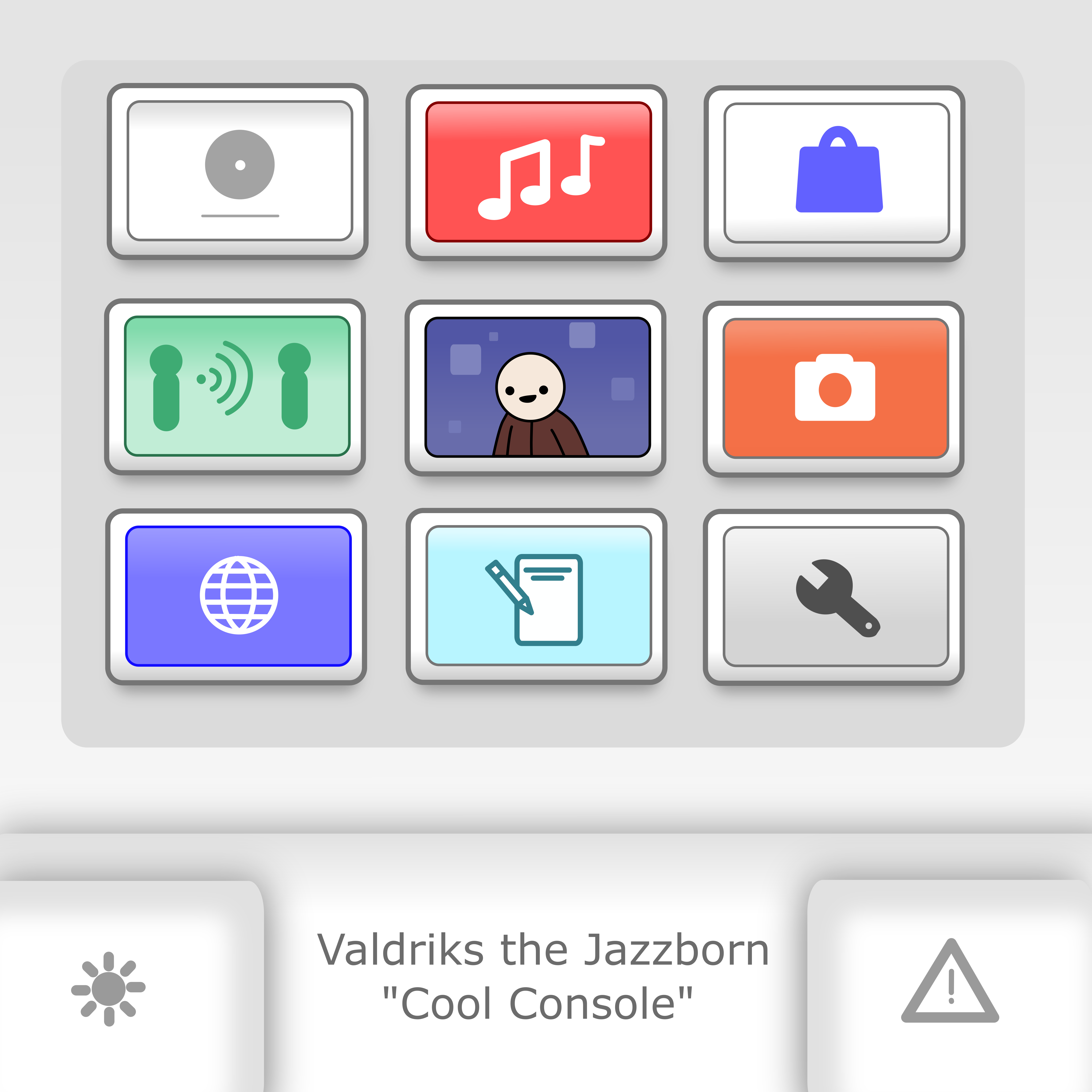Launch the orange camera app
The image size is (1092, 1092).
point(835,388)
